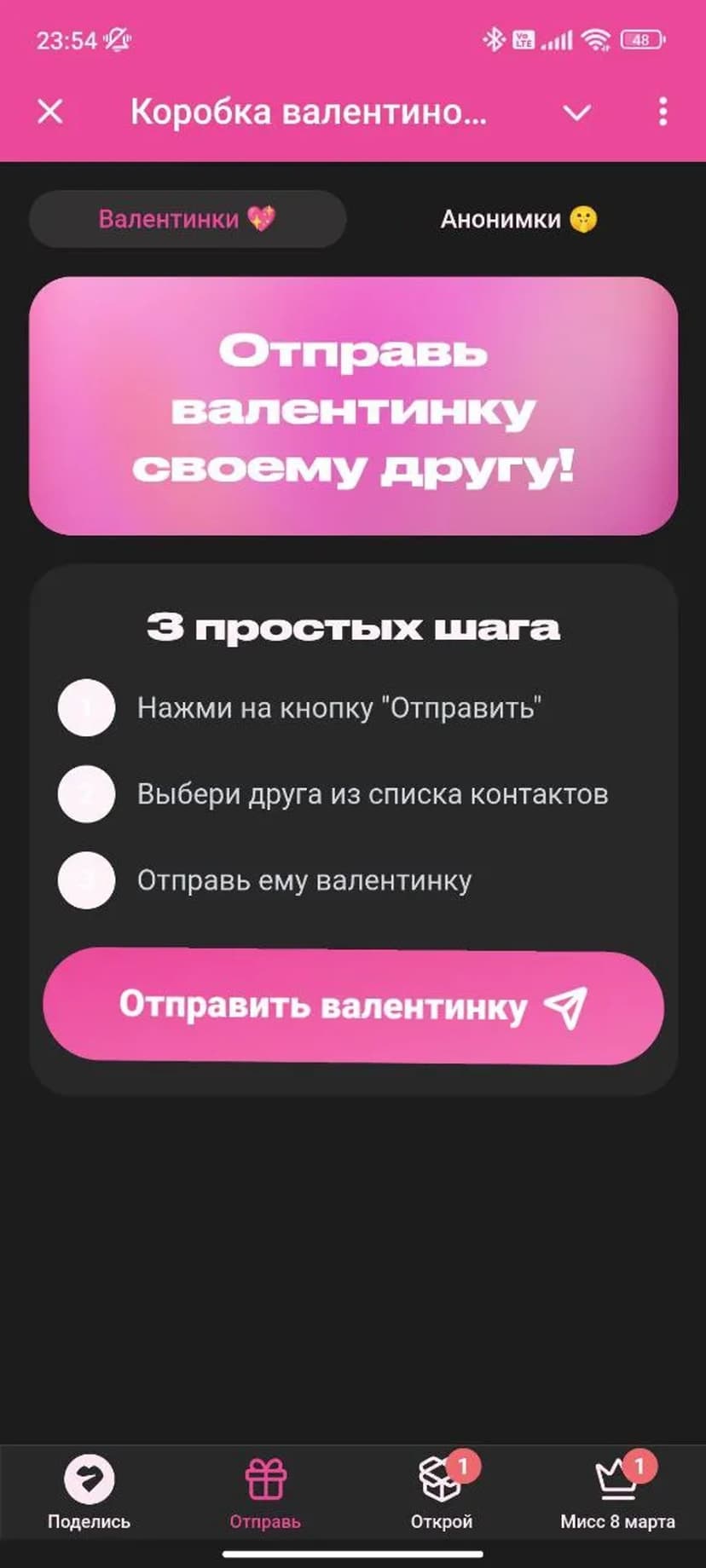Switch to Мисс 8 марта tab
This screenshot has height=1568, width=706.
(x=617, y=1491)
